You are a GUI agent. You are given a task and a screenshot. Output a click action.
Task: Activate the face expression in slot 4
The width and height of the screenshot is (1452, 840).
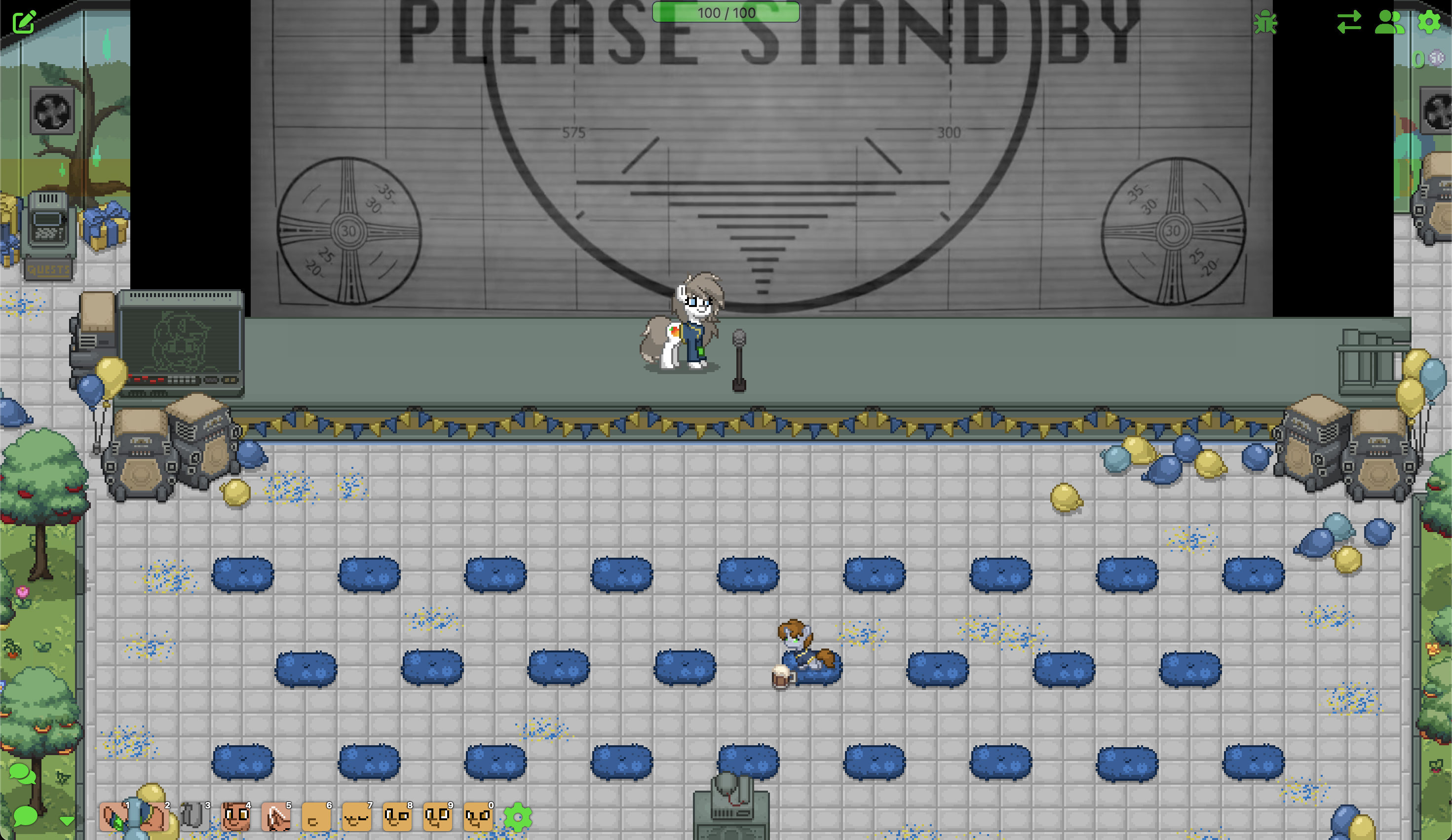pyautogui.click(x=235, y=816)
